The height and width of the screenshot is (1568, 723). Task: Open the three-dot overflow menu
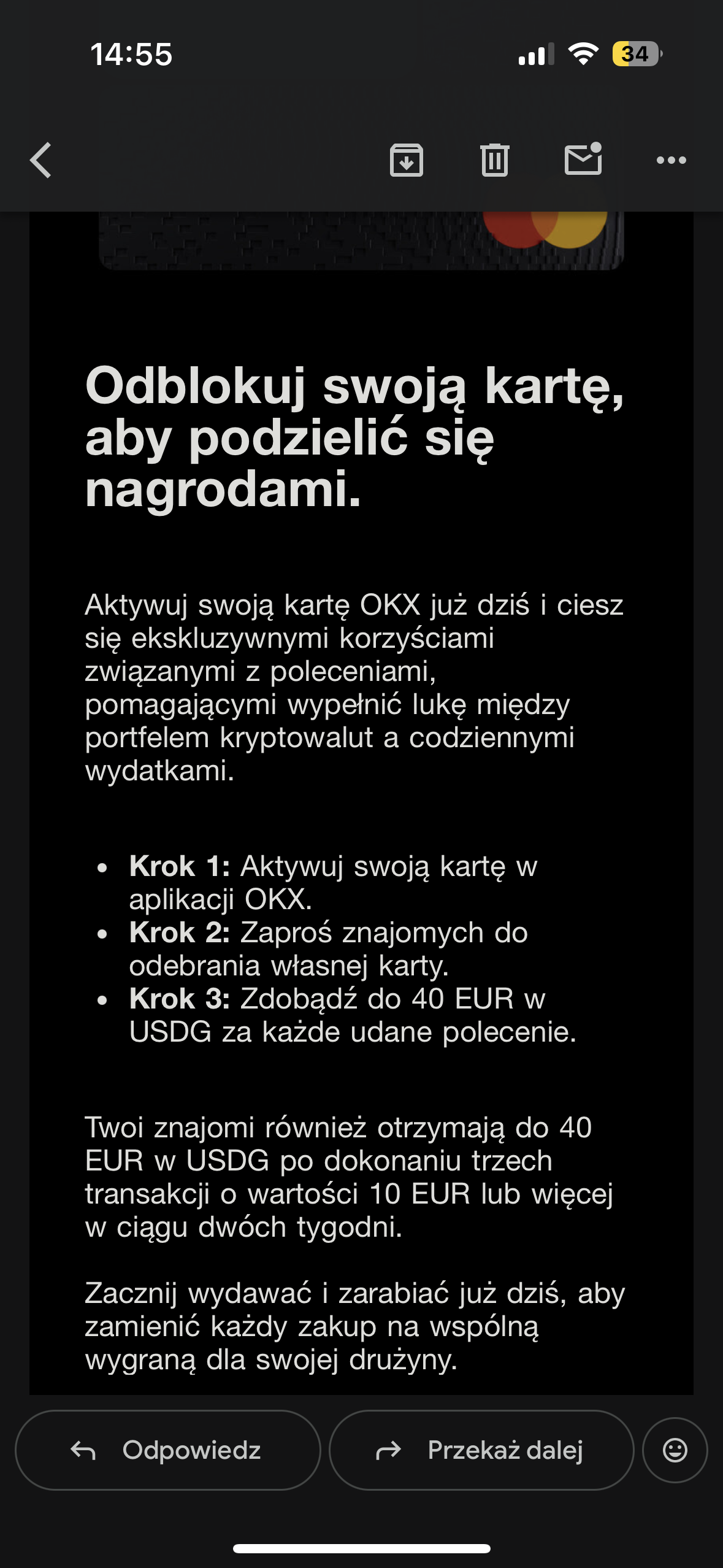(x=671, y=161)
